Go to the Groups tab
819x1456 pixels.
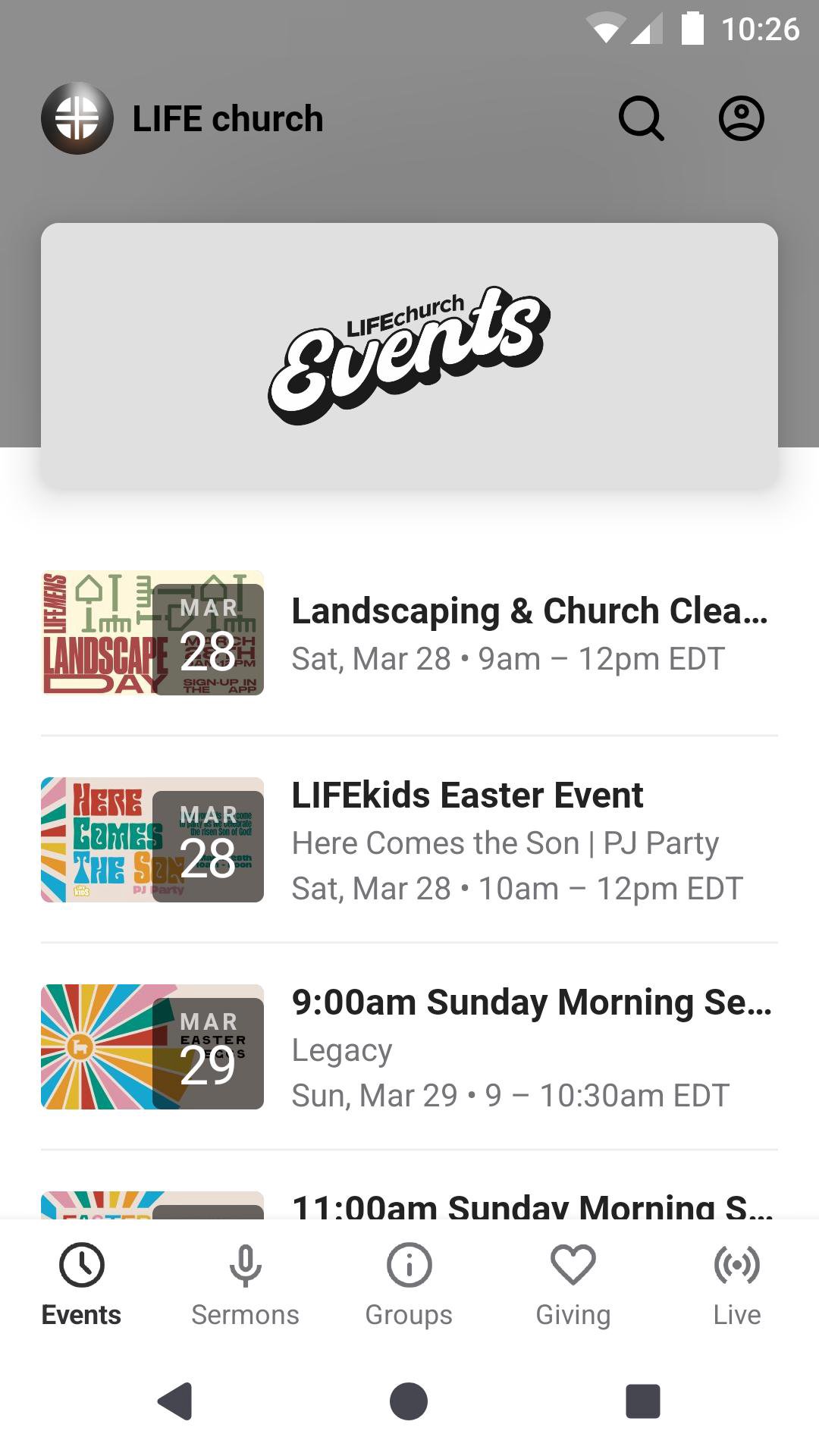(409, 1283)
